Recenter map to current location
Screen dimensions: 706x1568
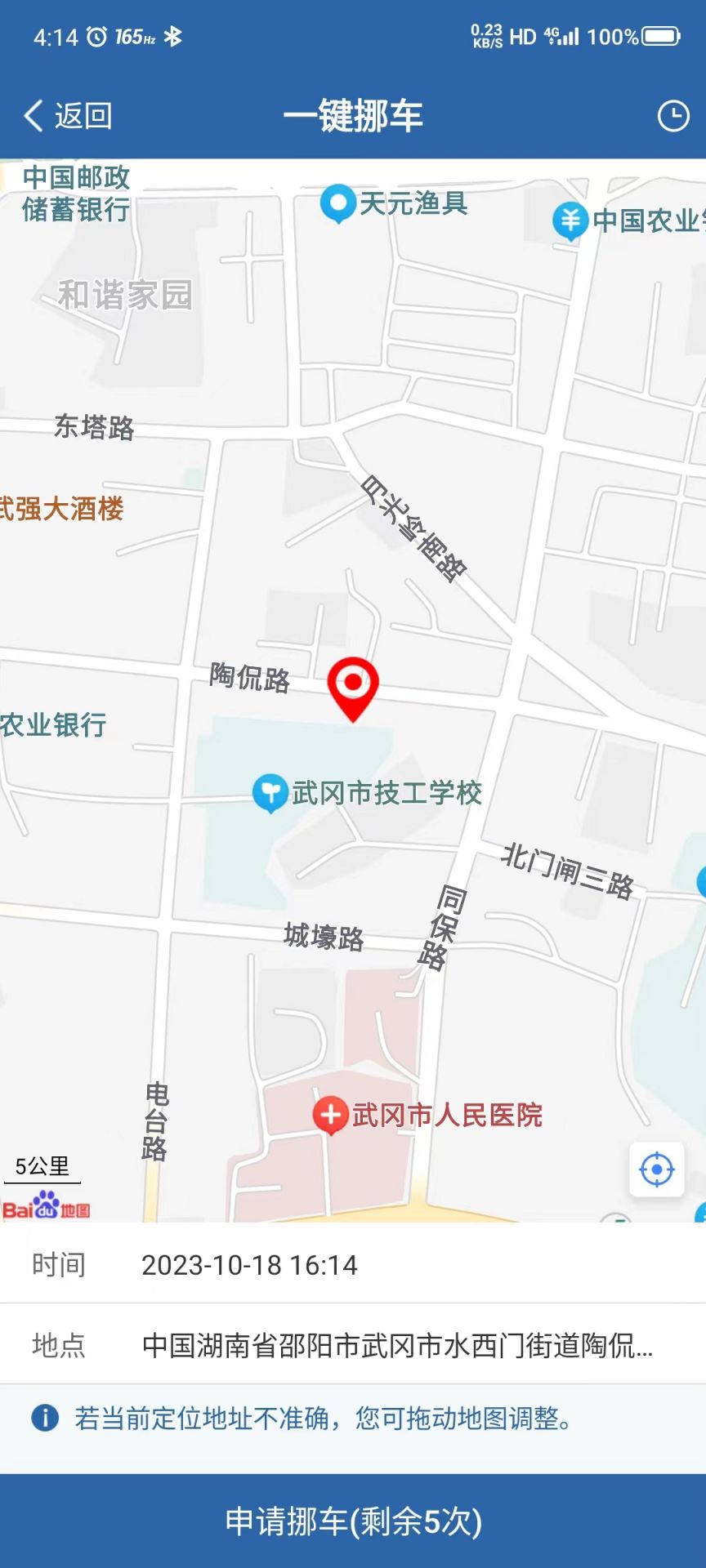(x=657, y=1169)
